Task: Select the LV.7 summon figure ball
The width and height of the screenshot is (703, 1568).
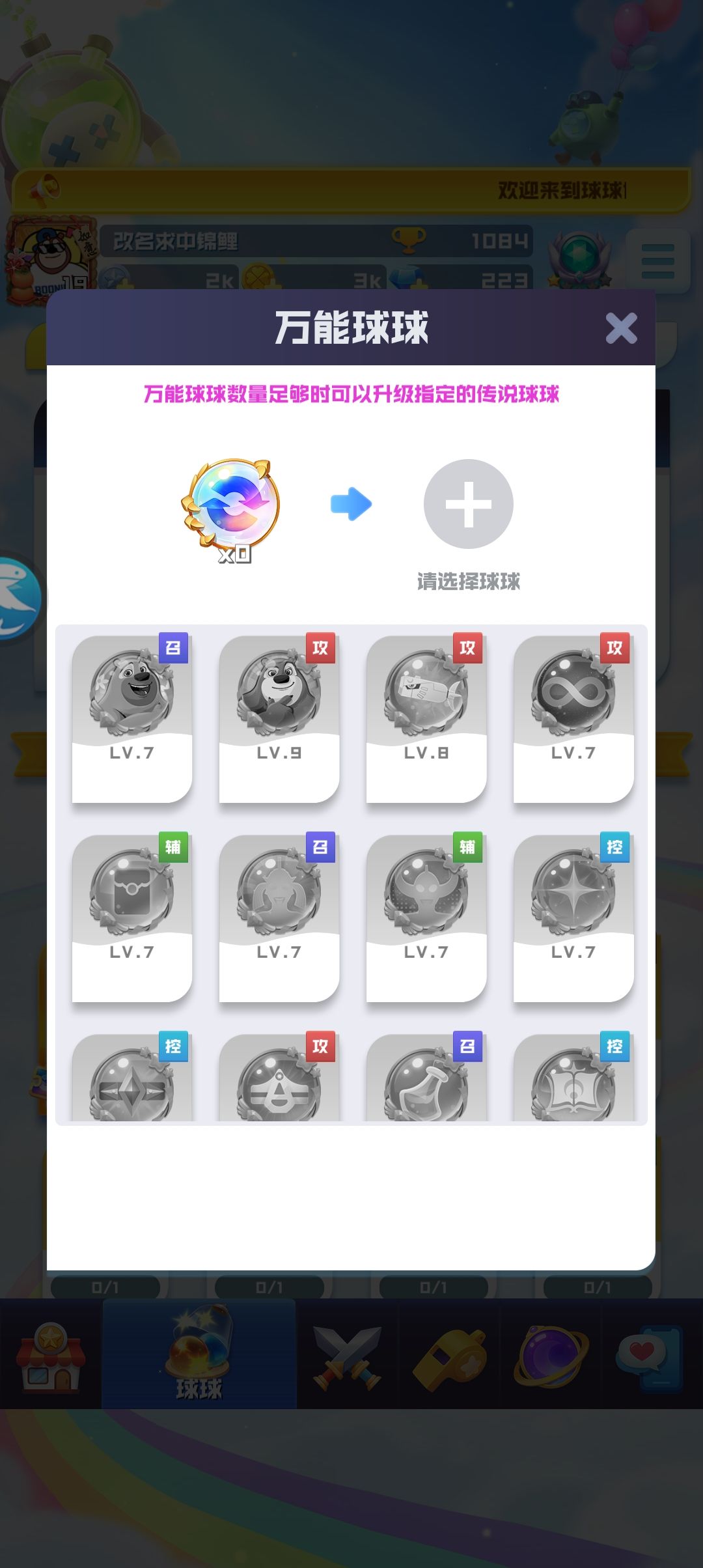Action: [x=279, y=918]
